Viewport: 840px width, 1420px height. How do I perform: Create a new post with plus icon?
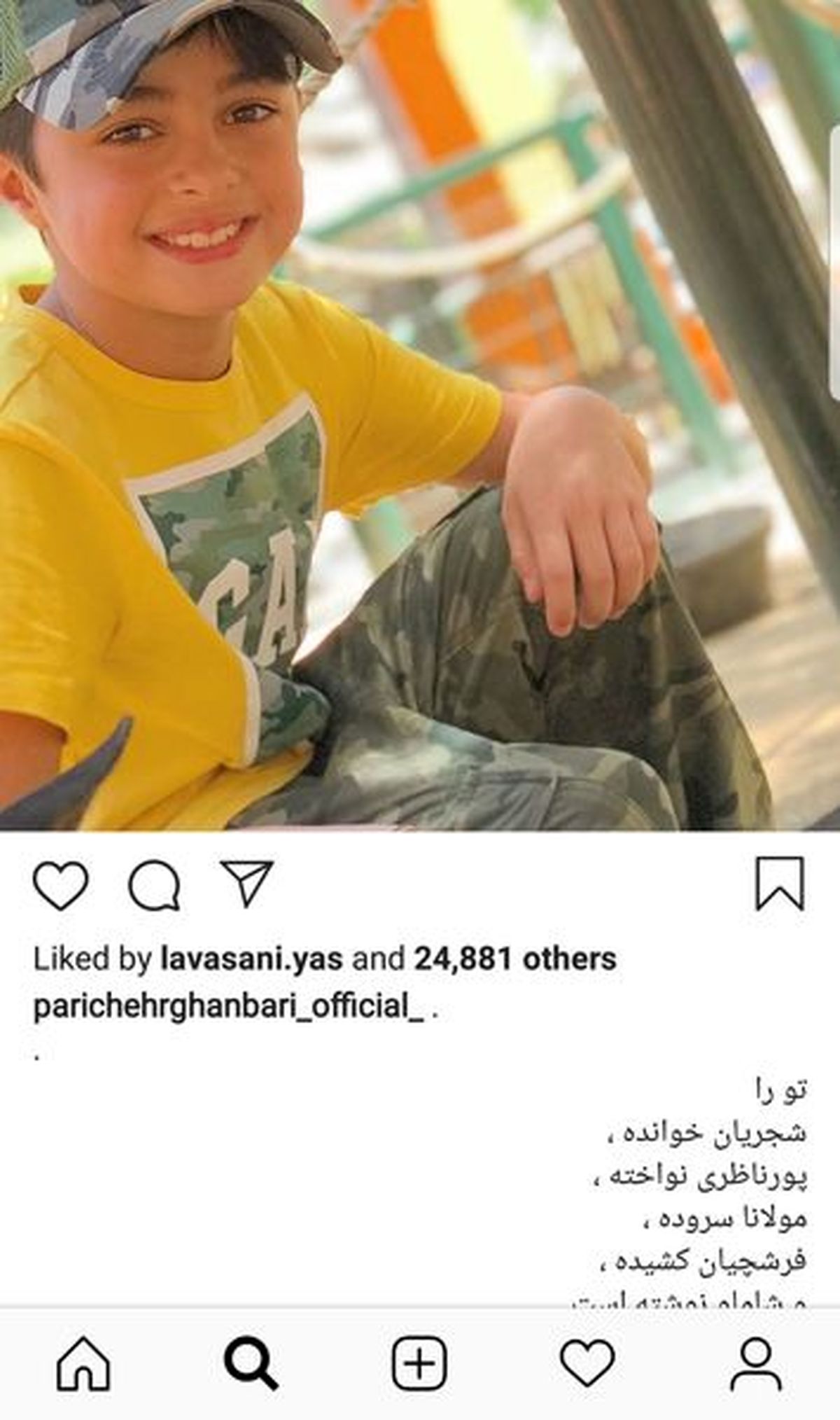pos(419,1363)
